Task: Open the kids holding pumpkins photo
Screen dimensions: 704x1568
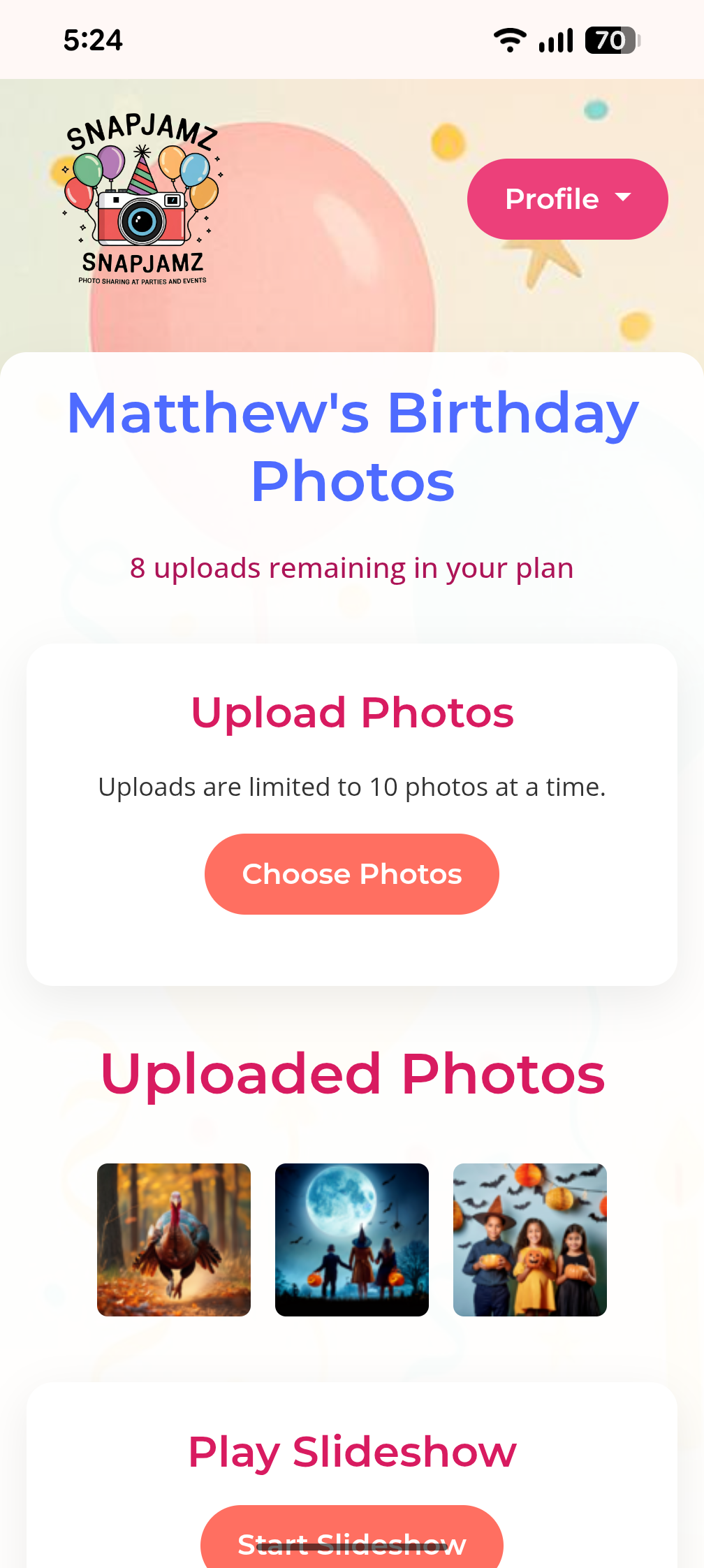Action: (x=529, y=1240)
